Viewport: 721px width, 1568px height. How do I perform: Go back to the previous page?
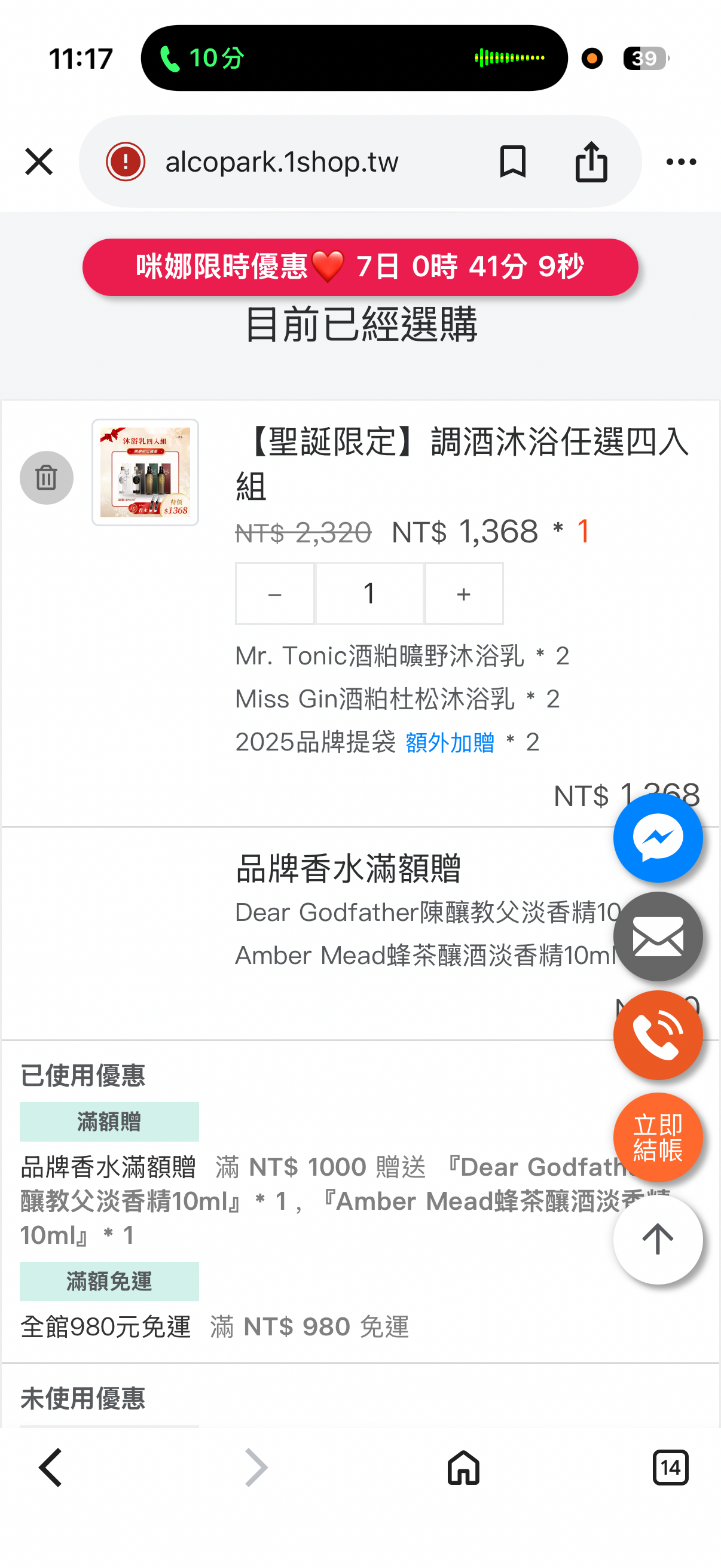tap(51, 1468)
